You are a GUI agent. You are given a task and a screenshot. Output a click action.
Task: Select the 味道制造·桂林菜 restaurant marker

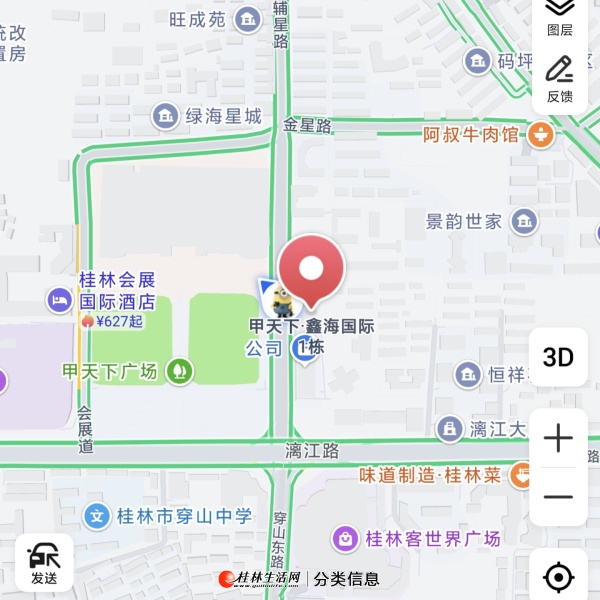coord(520,476)
